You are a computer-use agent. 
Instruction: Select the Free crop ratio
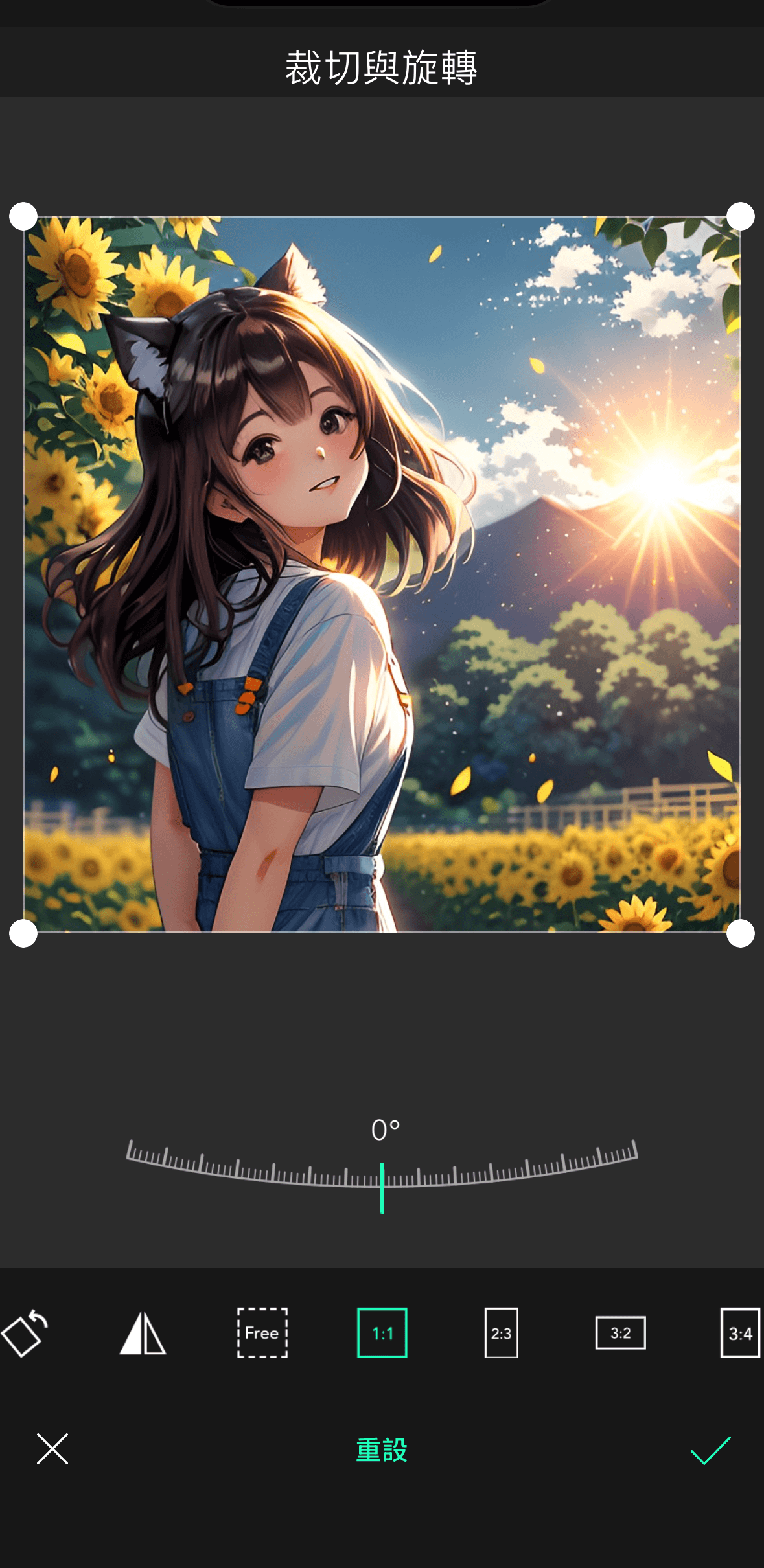coord(262,1333)
